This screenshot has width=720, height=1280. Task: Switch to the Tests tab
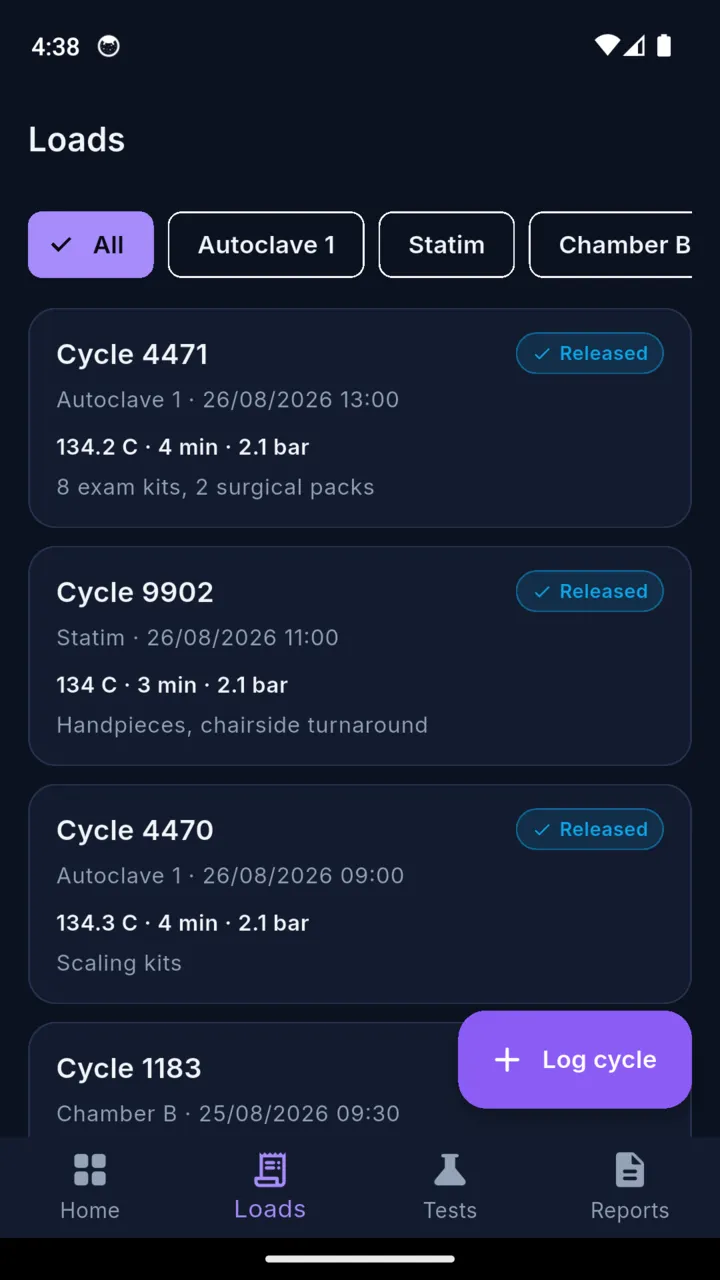(x=450, y=1187)
